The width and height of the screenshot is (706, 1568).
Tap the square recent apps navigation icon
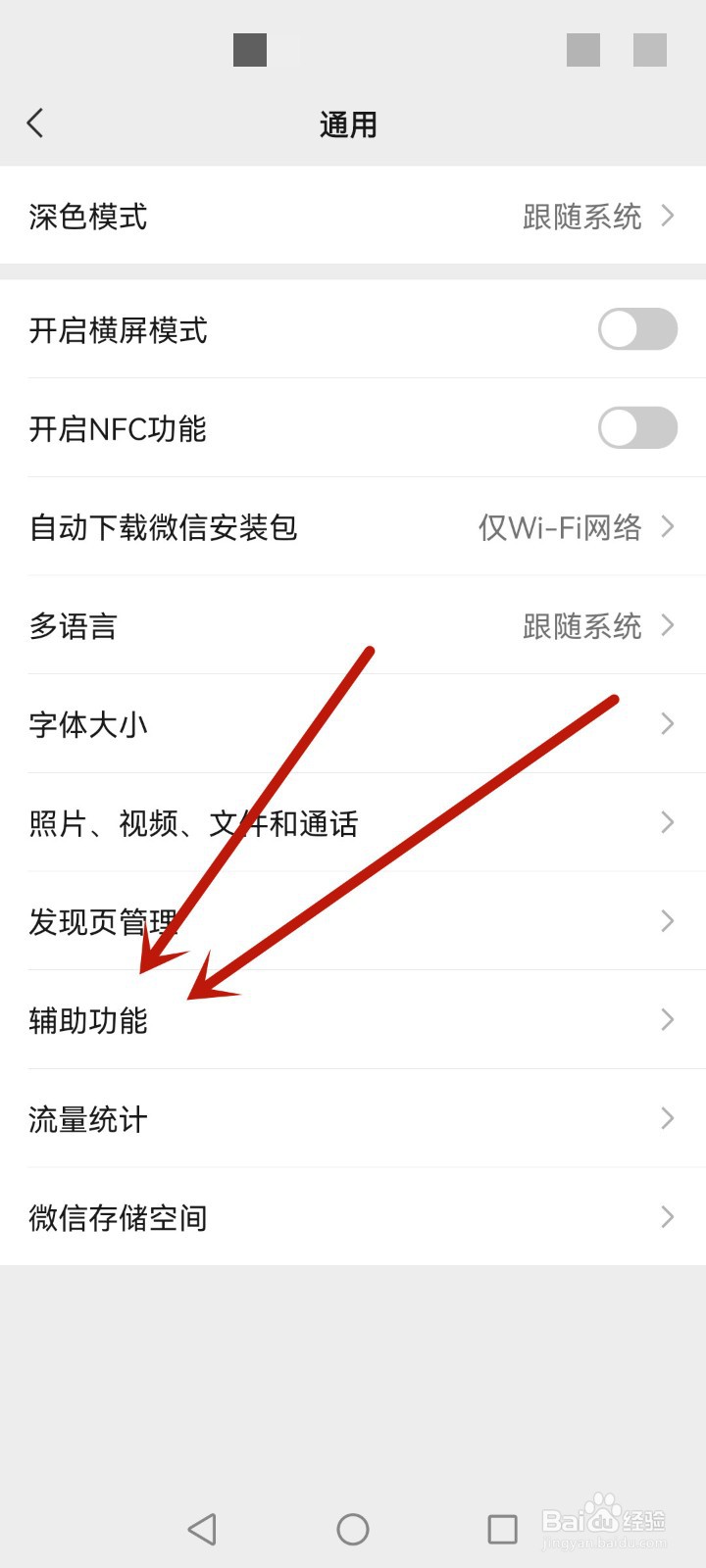[503, 1527]
